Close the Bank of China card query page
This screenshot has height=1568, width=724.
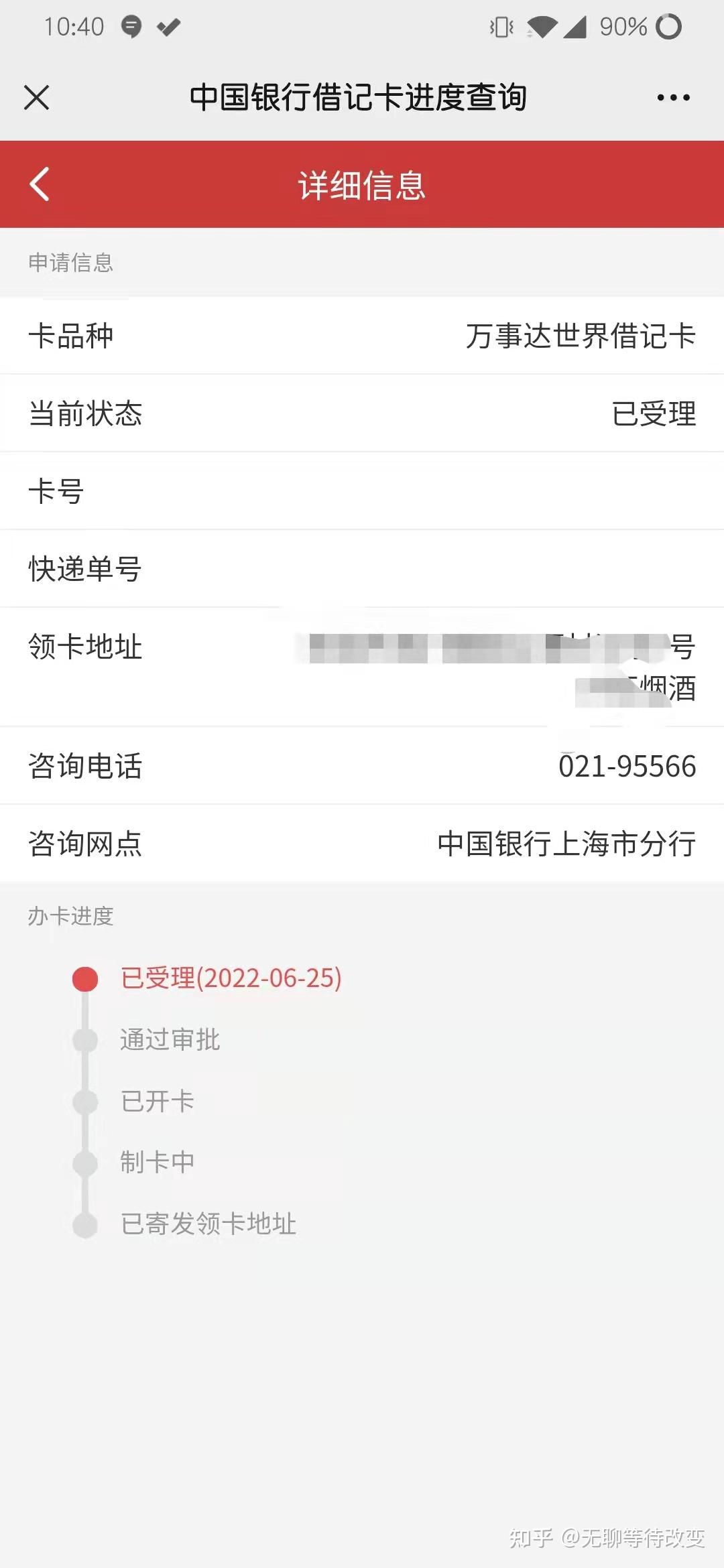click(x=37, y=98)
